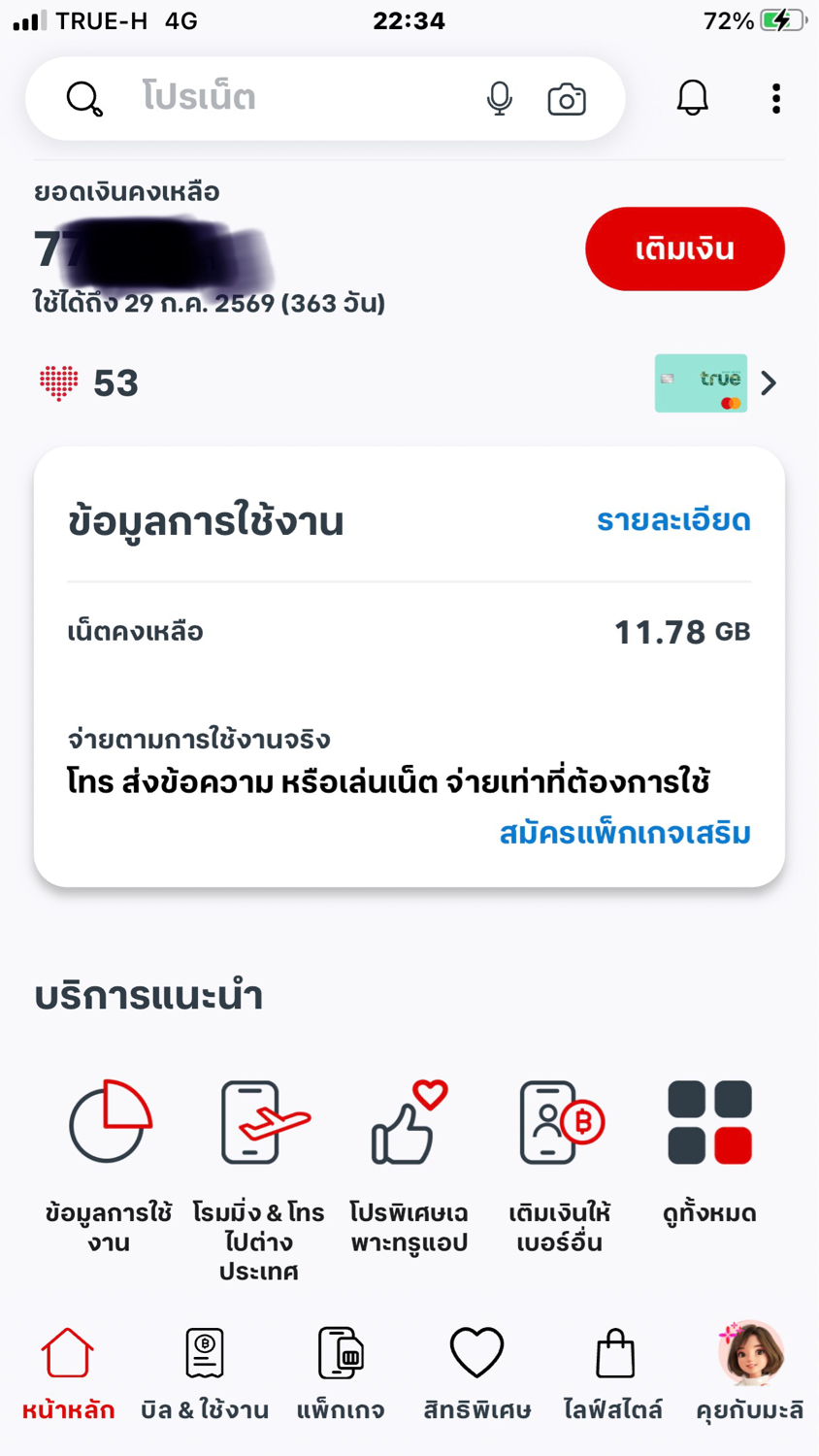Open the notifications bell

(692, 98)
